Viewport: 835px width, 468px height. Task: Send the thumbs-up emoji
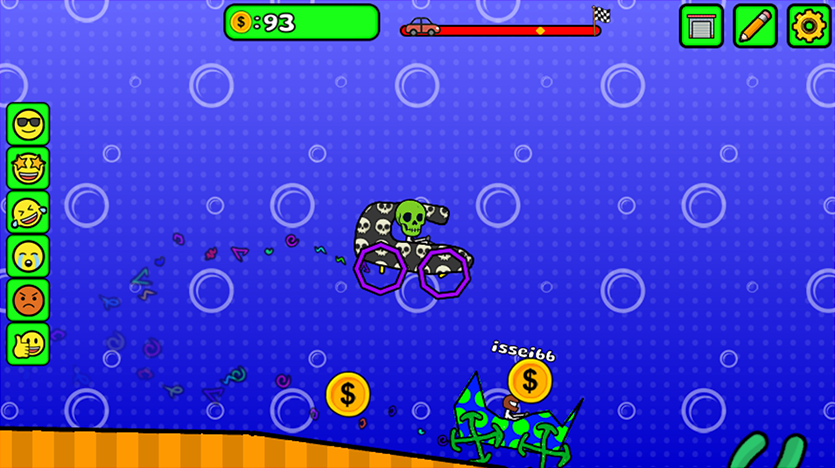29,343
